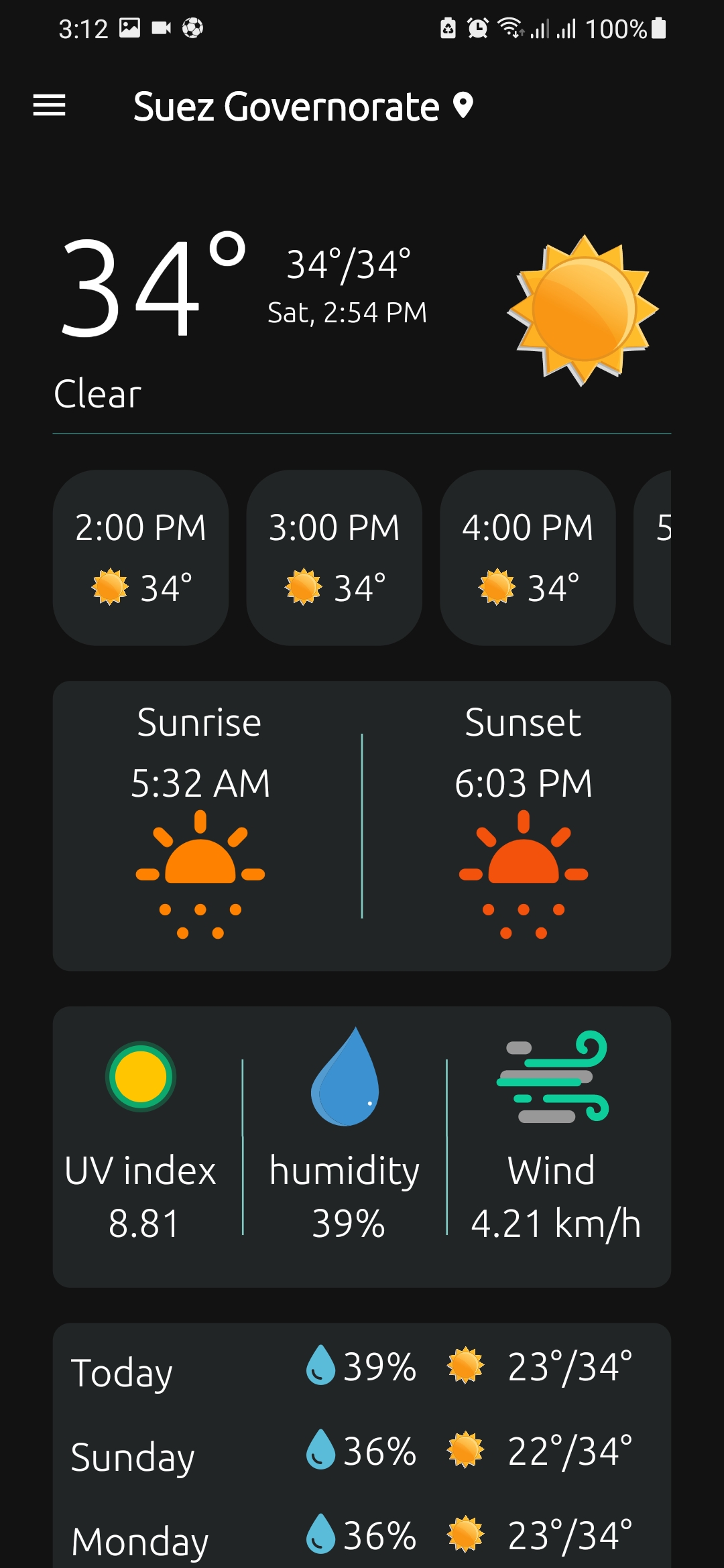Open the Today daily forecast row

(x=362, y=1368)
